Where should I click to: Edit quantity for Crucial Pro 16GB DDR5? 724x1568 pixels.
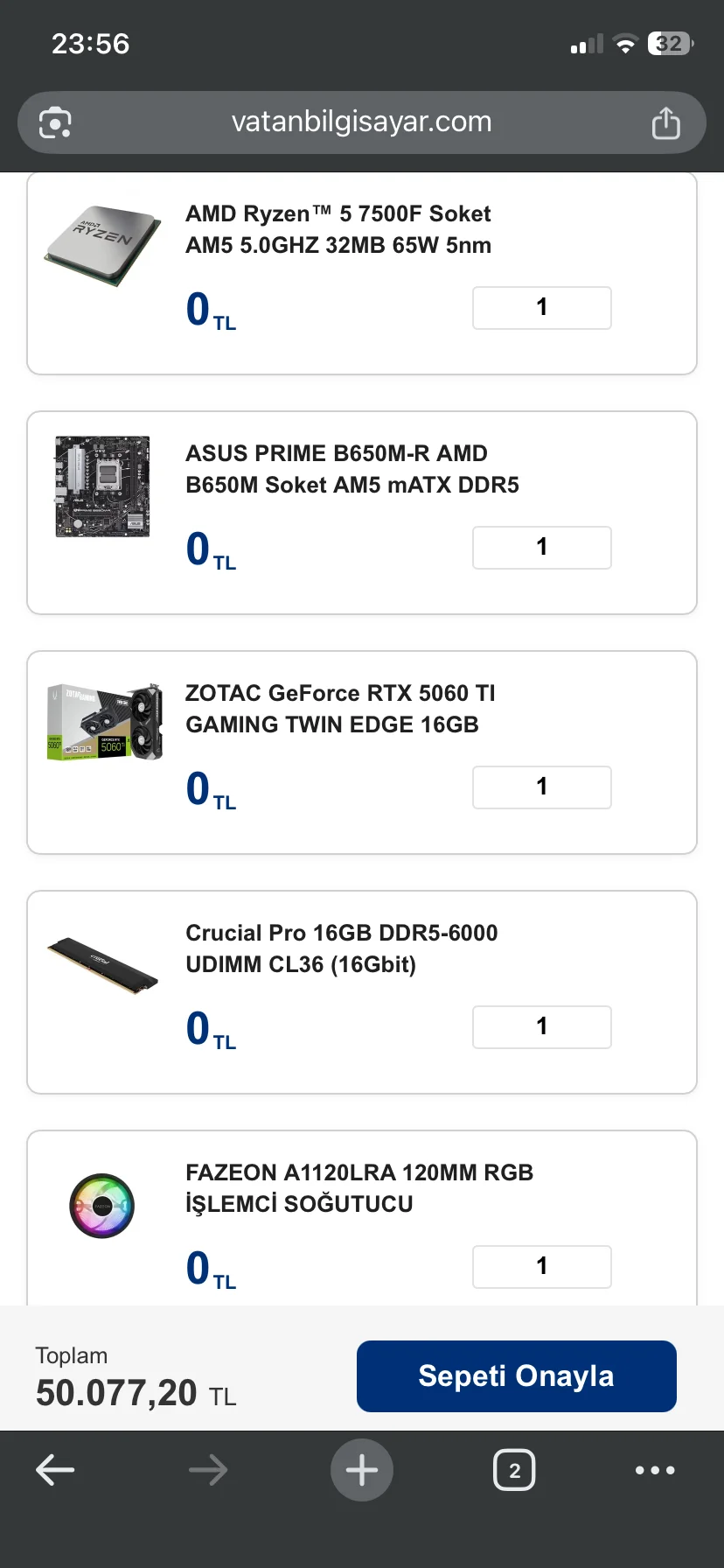[x=541, y=1027]
